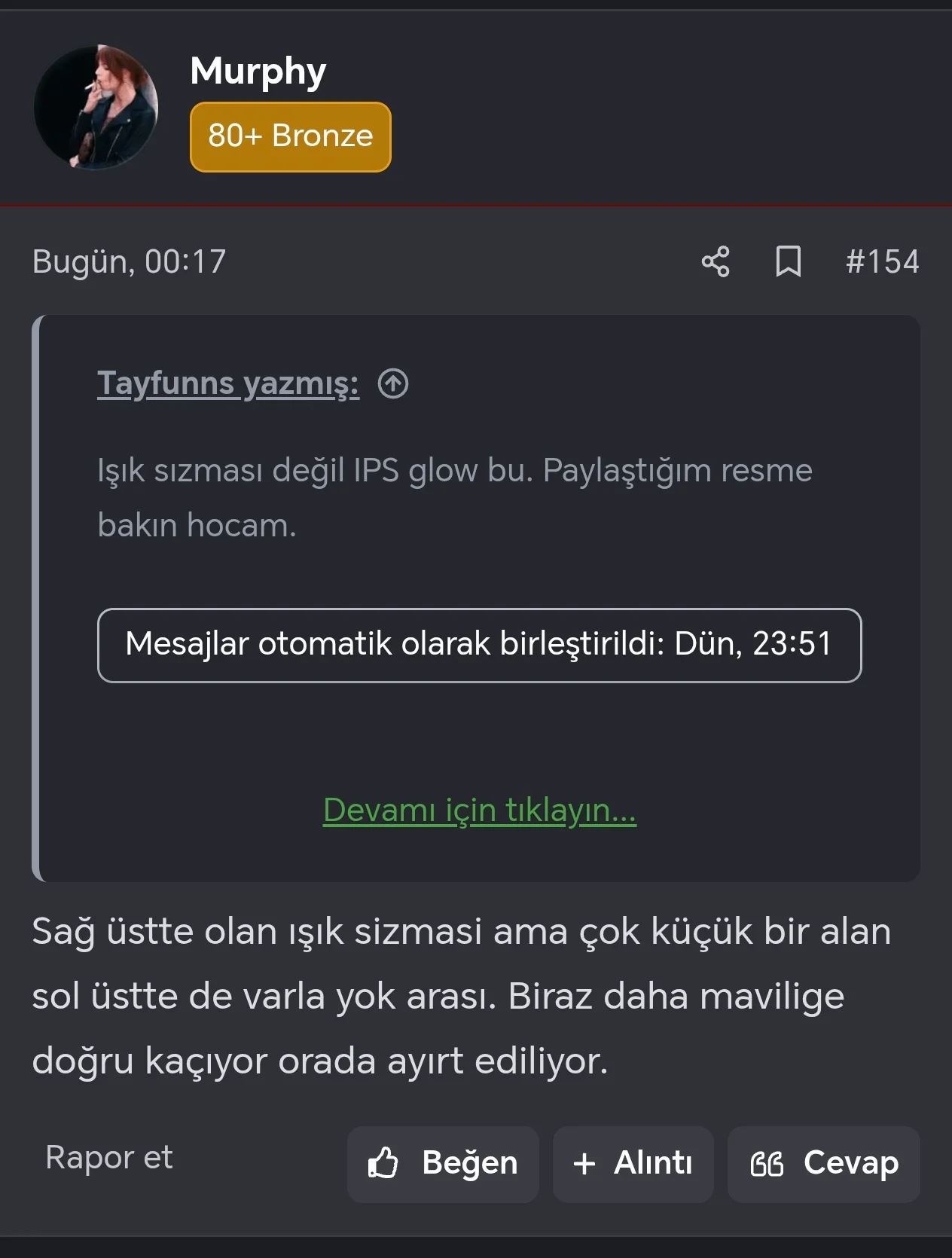Bookmark this post by Murphy
This screenshot has width=952, height=1258.
pos(788,262)
